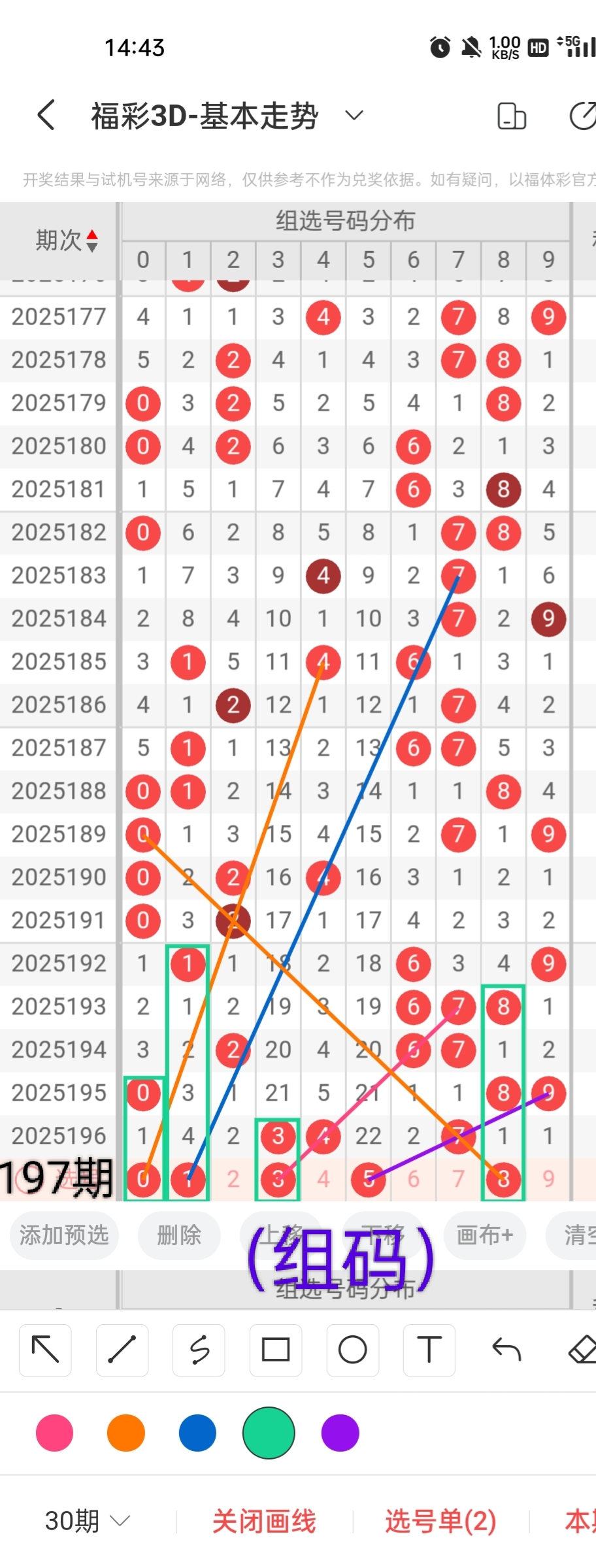Tap 画布+ button
Screen dimensions: 596x1568
(x=484, y=1235)
